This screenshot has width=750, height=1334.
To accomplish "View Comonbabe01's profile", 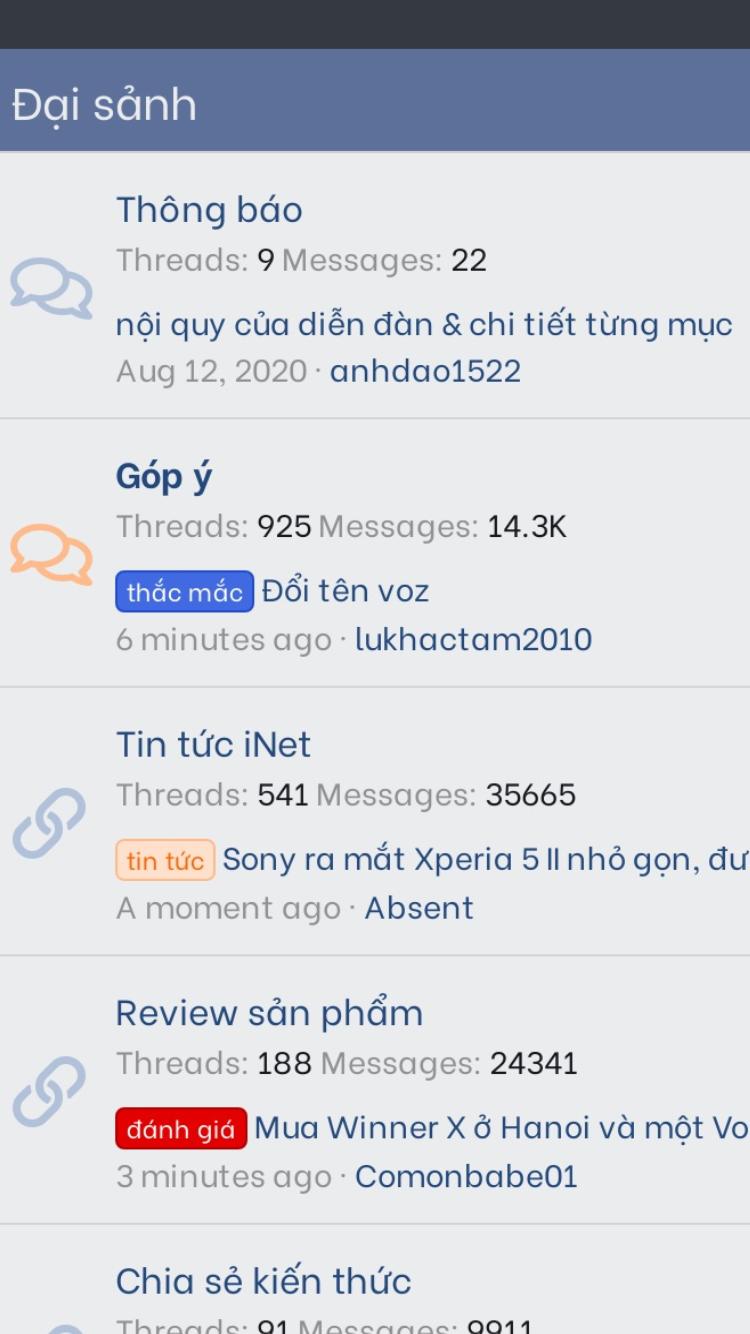I will 466,1176.
